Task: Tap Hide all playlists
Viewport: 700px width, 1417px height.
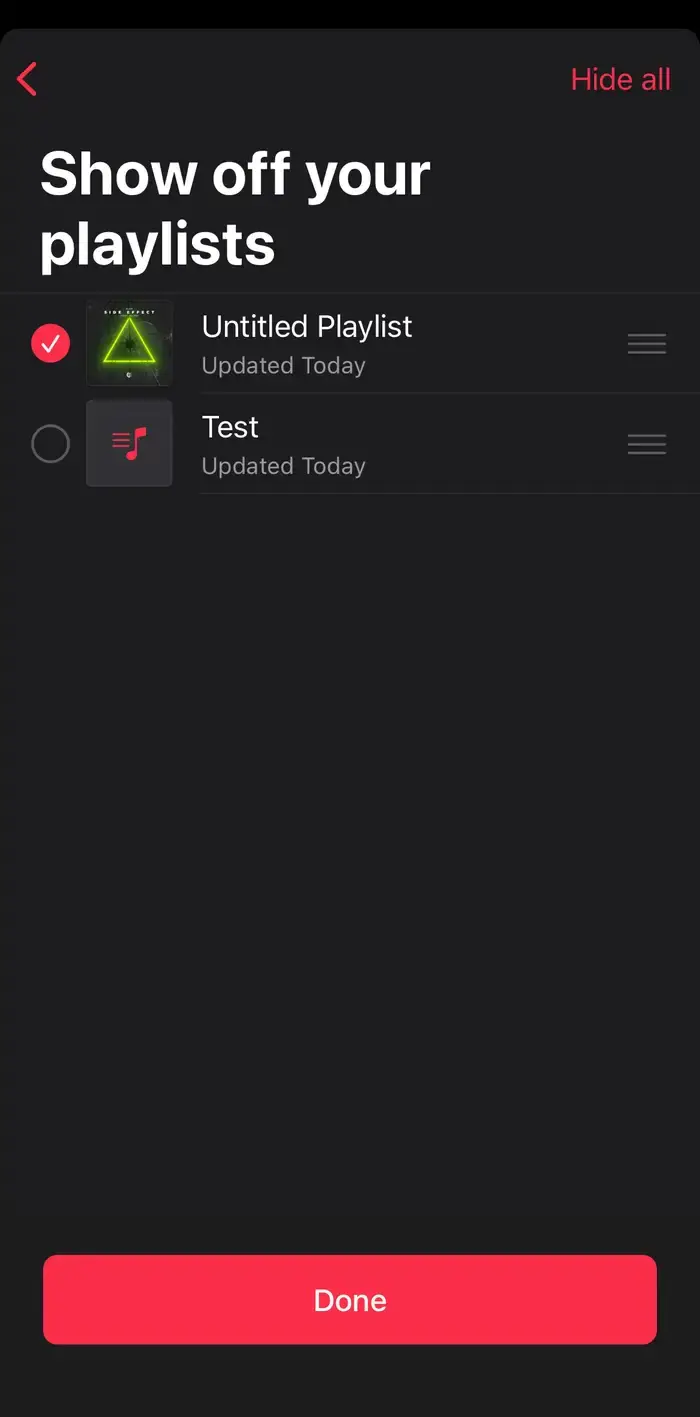Action: [620, 79]
